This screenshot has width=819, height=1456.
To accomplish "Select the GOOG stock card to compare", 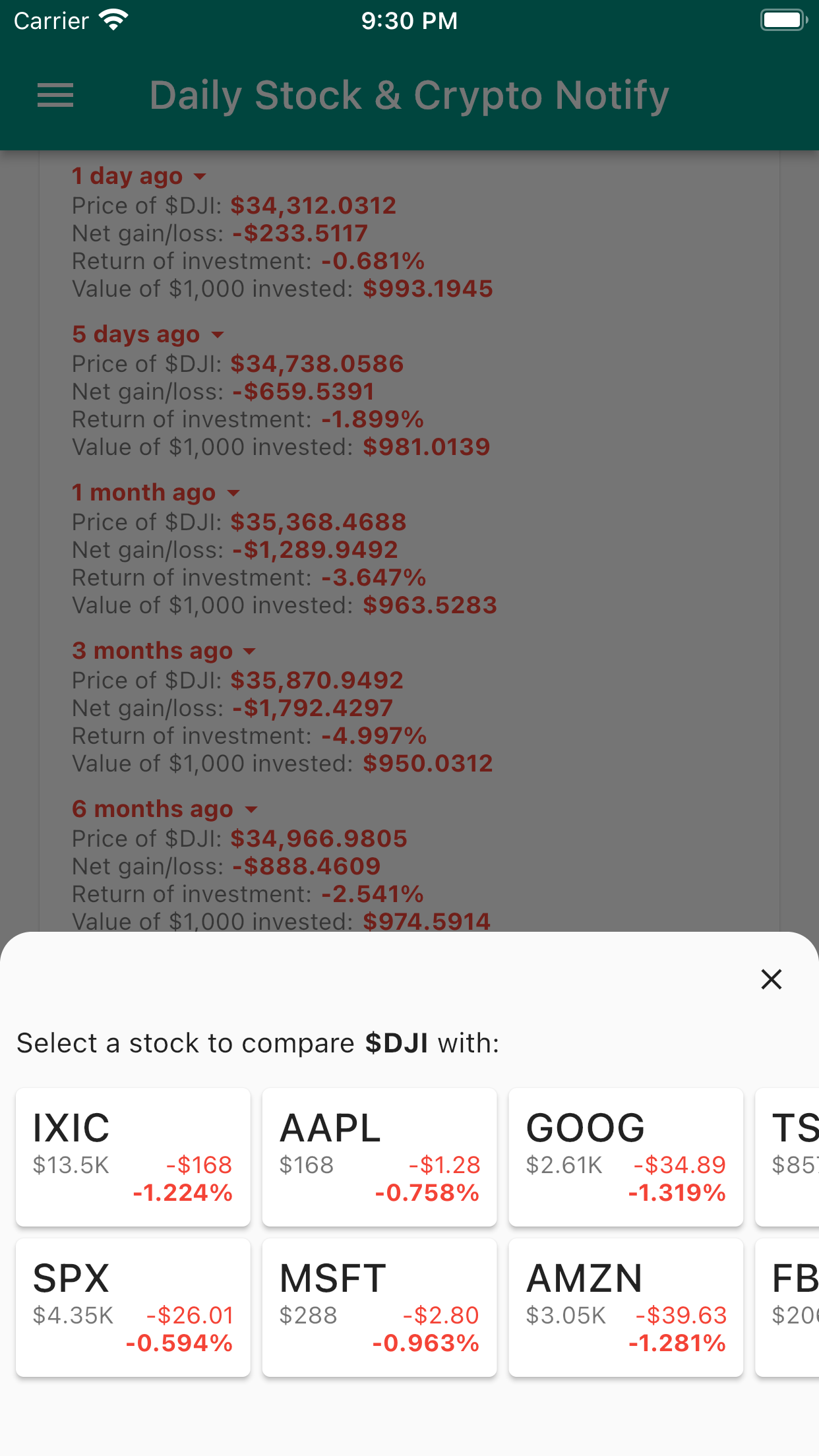I will tap(625, 1157).
